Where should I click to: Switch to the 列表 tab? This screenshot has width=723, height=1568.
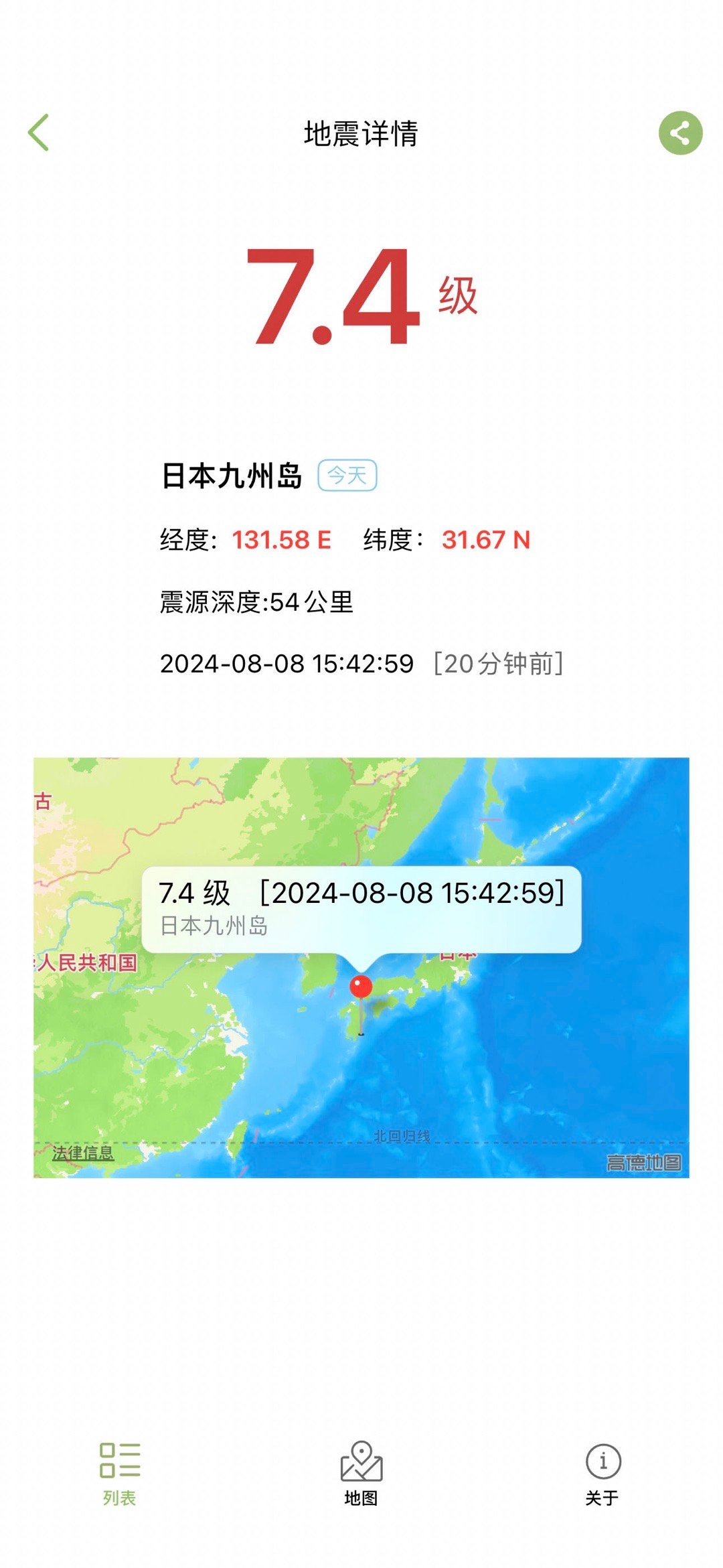[120, 1474]
